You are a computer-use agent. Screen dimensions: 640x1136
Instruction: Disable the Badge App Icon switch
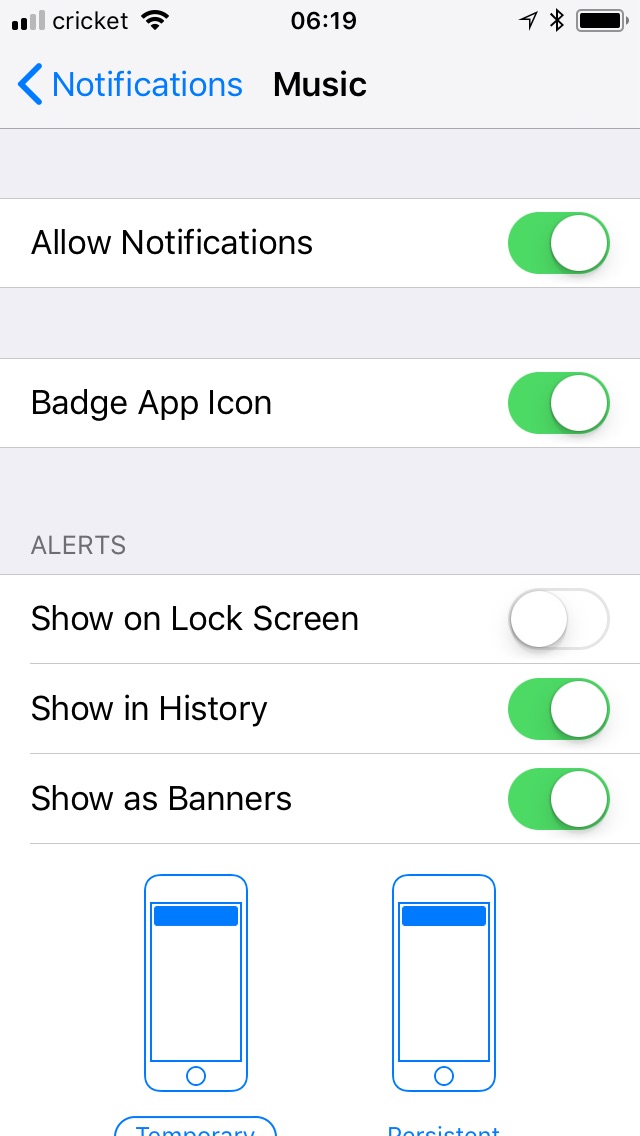point(558,403)
